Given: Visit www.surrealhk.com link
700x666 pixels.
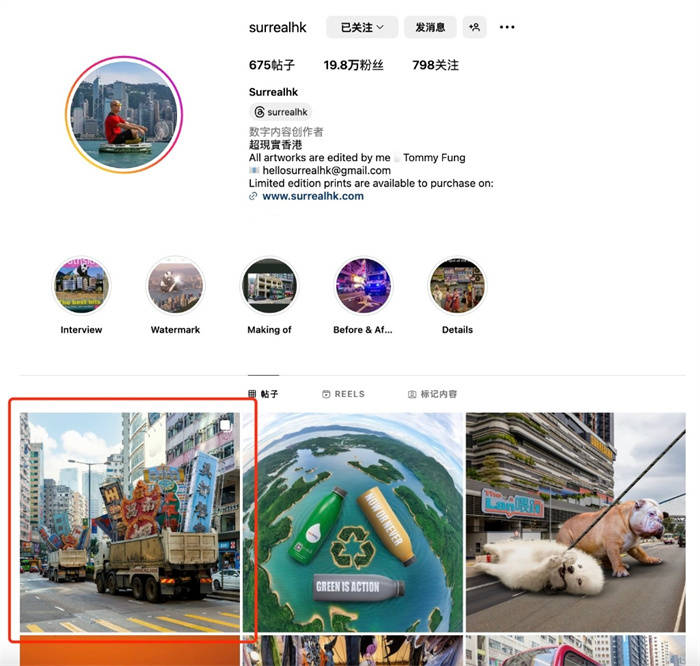Looking at the screenshot, I should coord(313,196).
